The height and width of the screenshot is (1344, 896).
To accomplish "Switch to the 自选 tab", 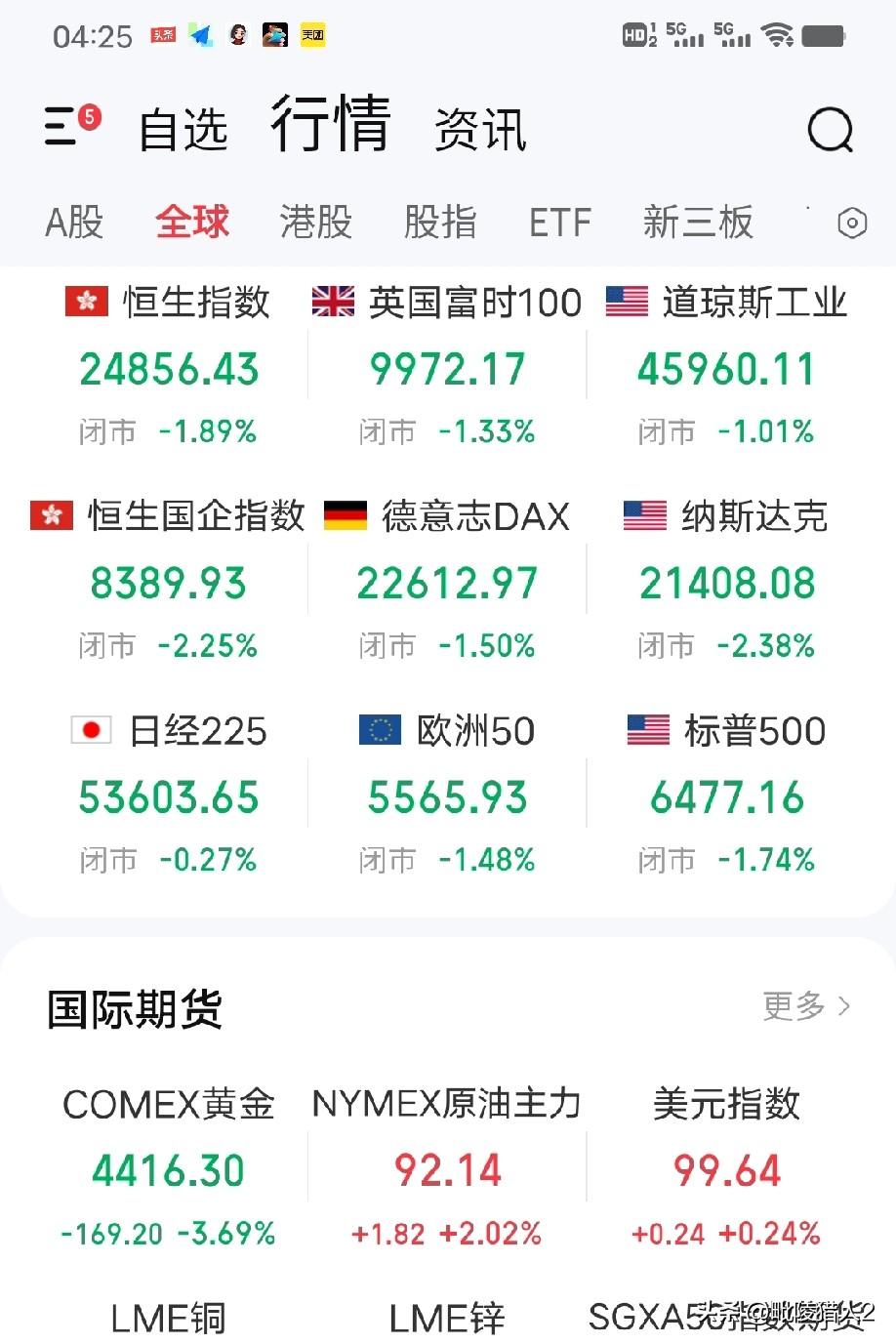I will 183,128.
